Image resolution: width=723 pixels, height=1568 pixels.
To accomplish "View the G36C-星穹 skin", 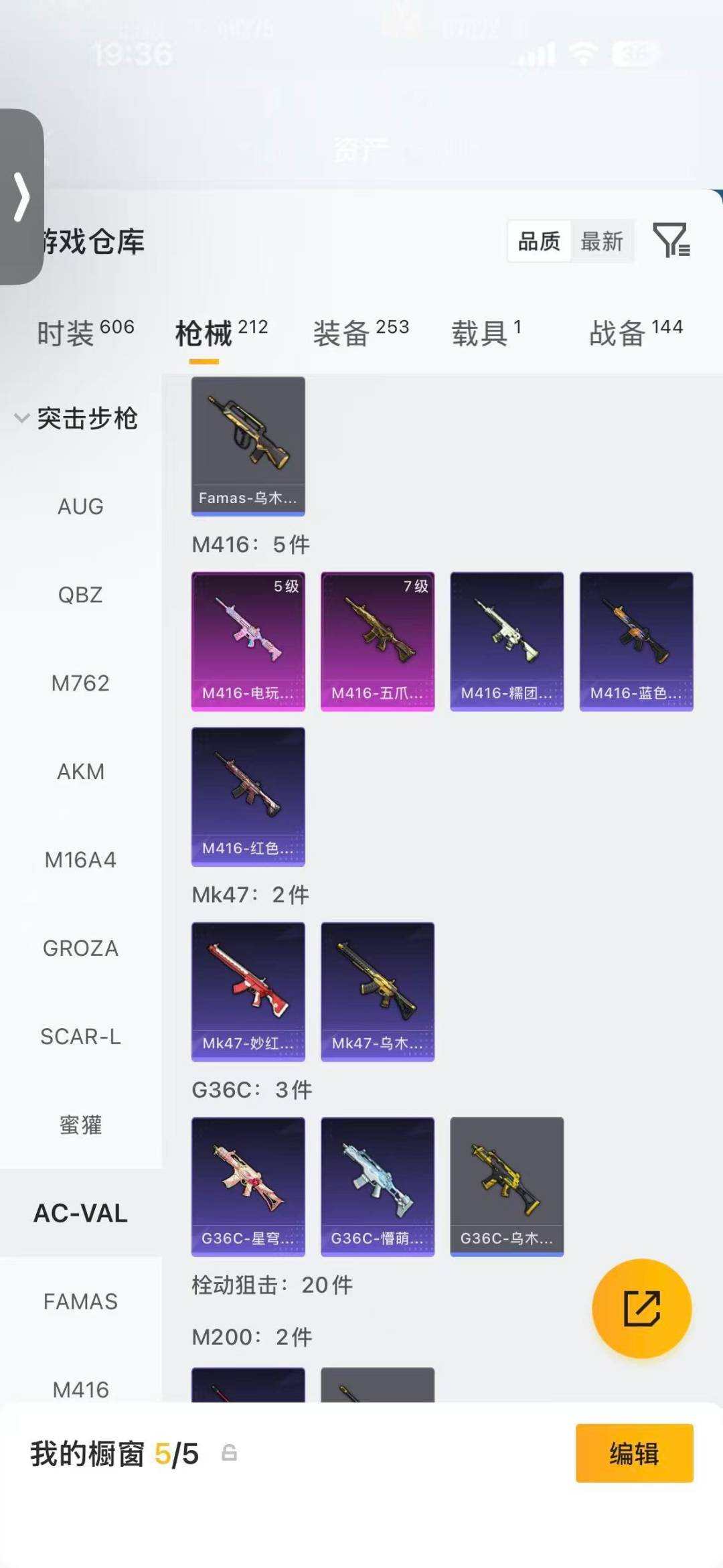I will coord(248,1186).
